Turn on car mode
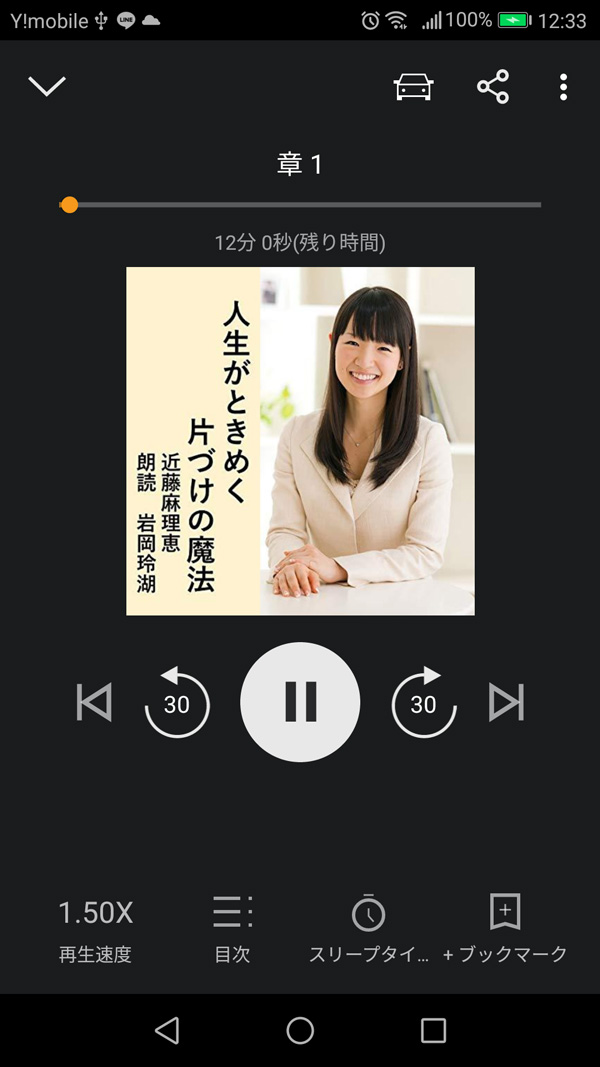 point(414,87)
